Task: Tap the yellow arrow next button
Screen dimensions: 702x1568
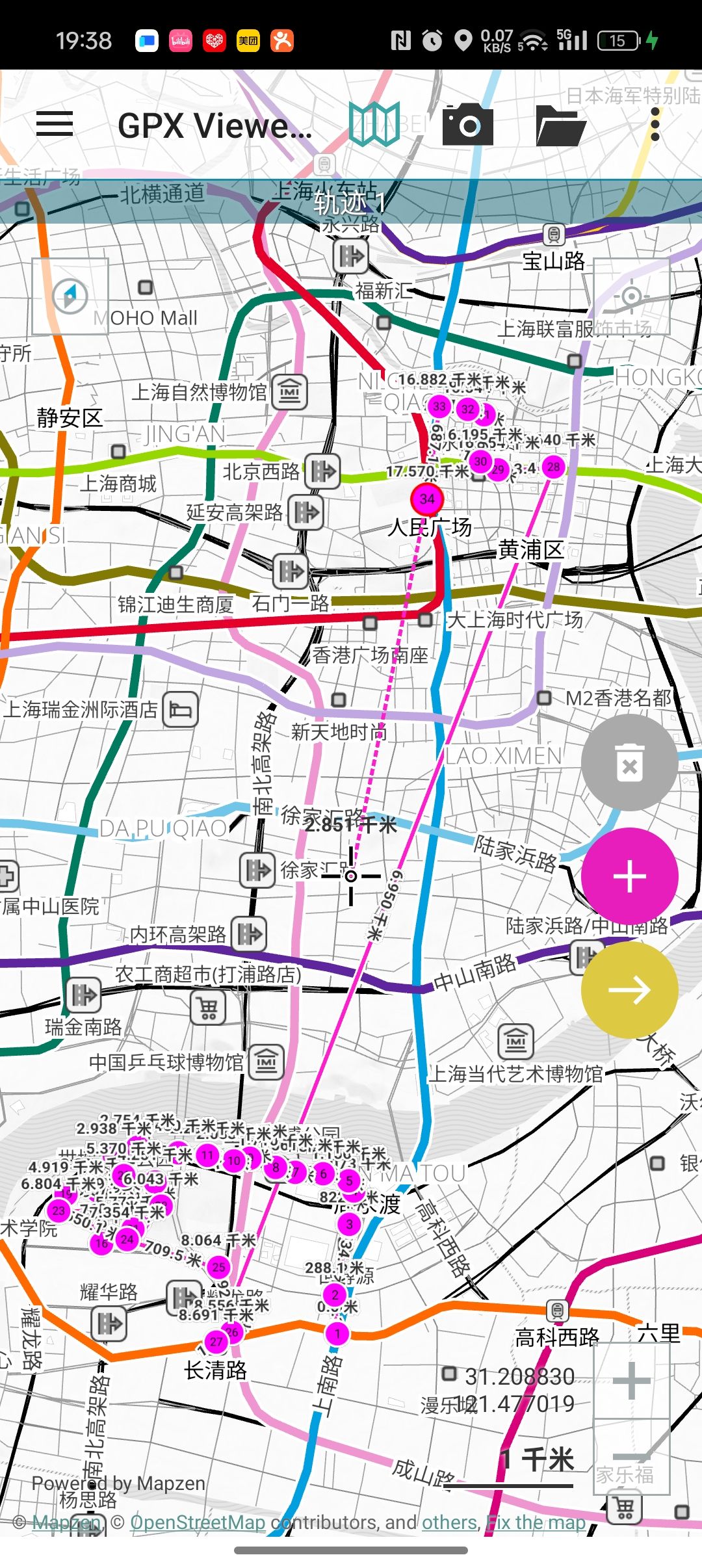Action: 629,989
